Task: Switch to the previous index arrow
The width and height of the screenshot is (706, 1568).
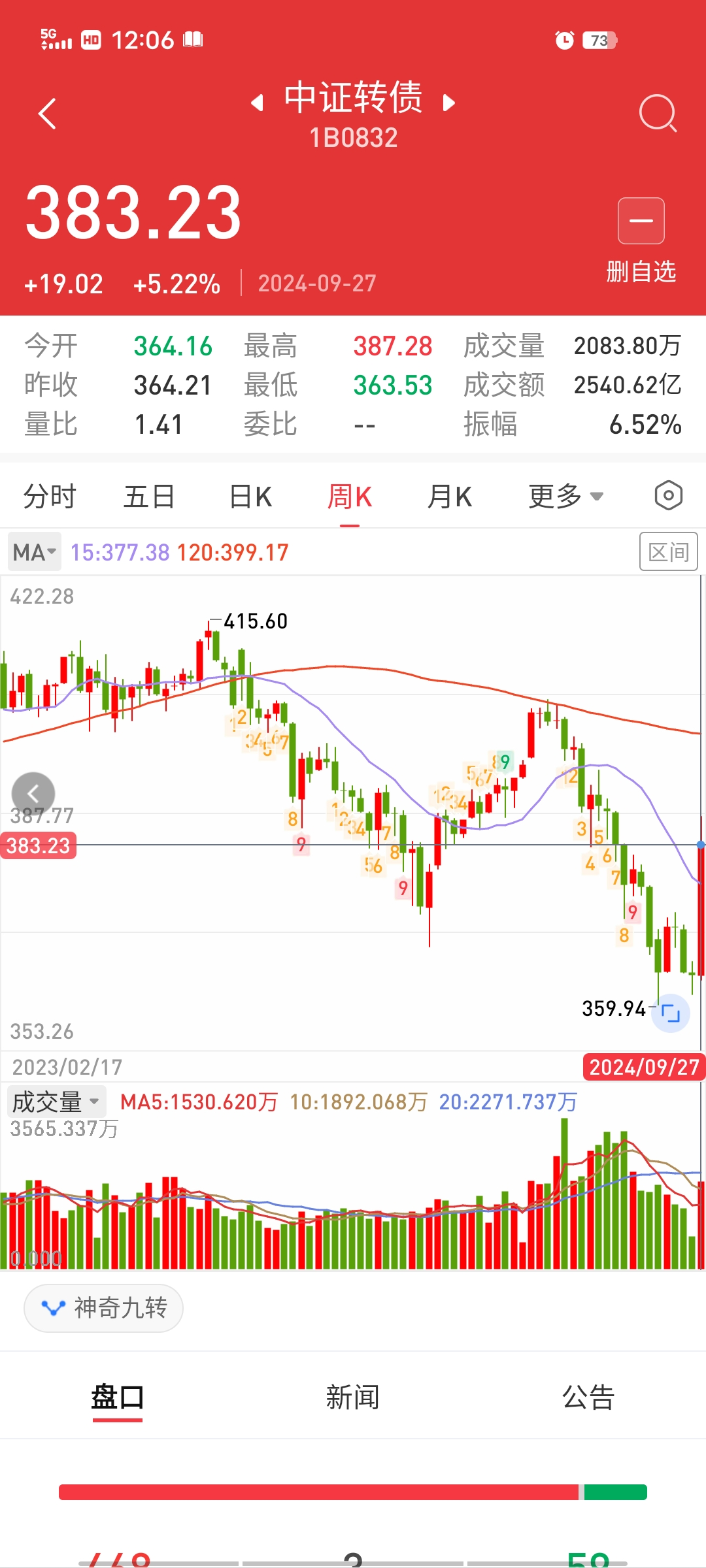Action: 258,103
